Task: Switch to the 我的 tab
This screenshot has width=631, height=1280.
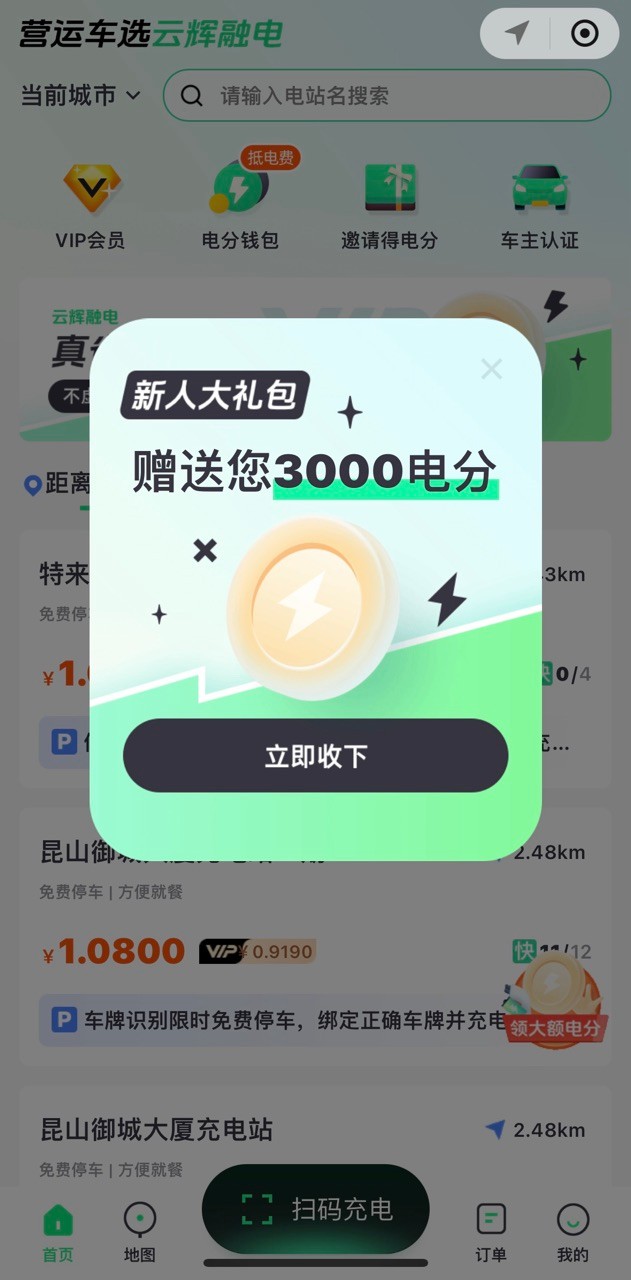Action: coord(573,1231)
